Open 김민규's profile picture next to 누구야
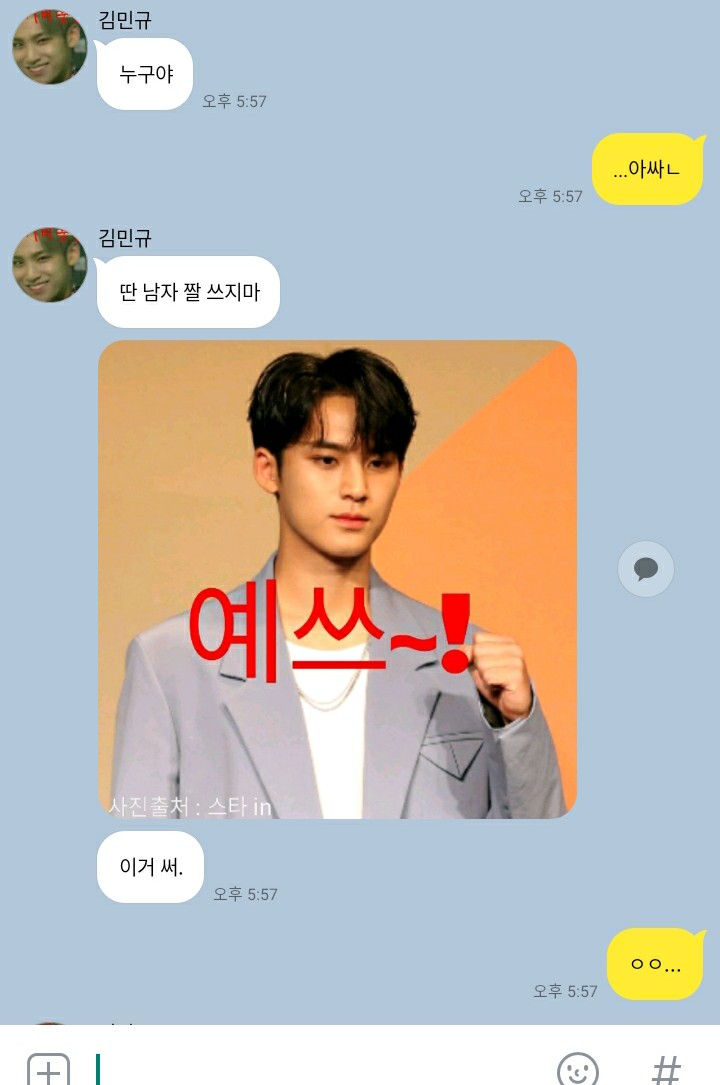Image resolution: width=720 pixels, height=1085 pixels. tap(49, 47)
